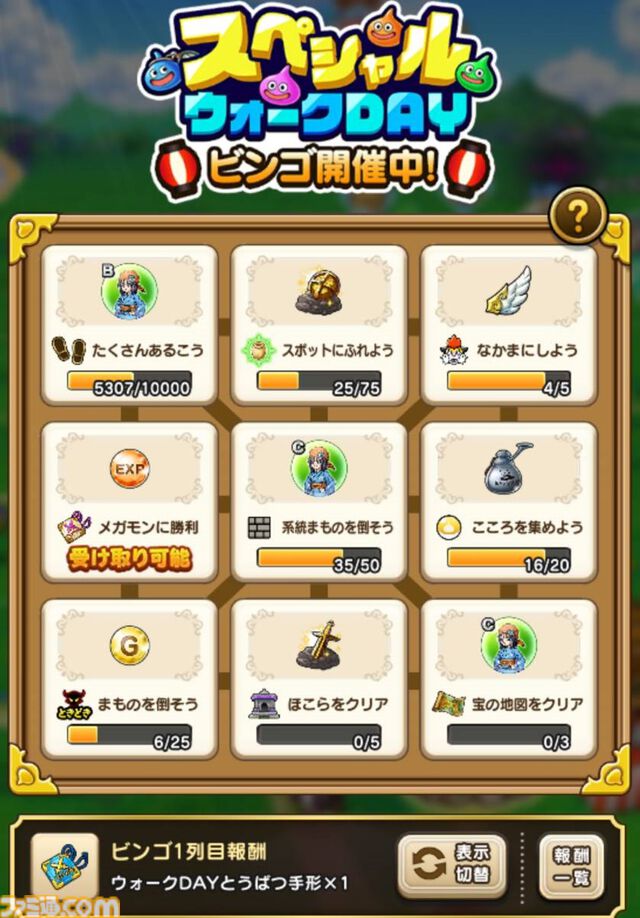
Task: Tap the まものを倒そう mission card
Action: coord(129,679)
